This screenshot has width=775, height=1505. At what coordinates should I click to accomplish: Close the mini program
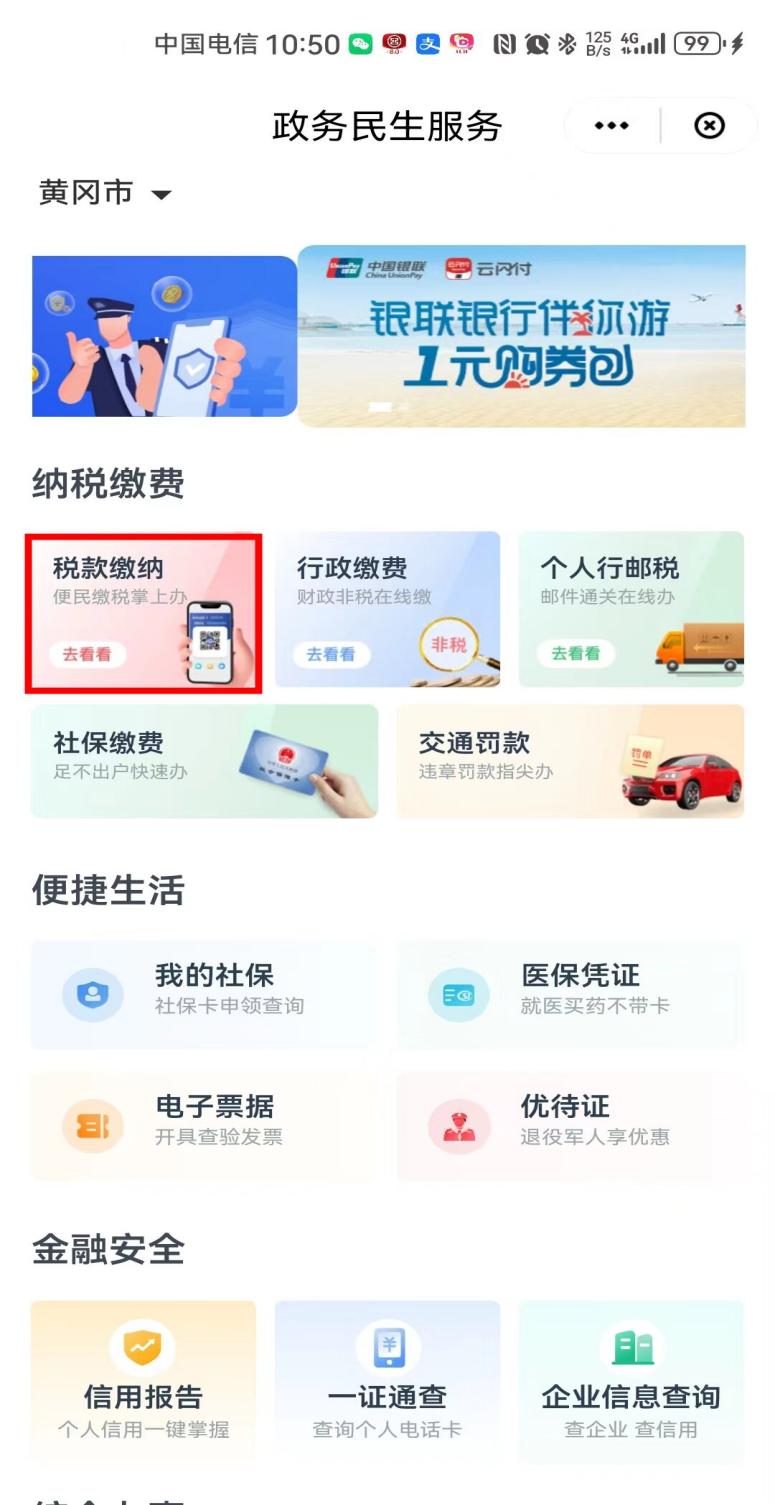click(709, 126)
